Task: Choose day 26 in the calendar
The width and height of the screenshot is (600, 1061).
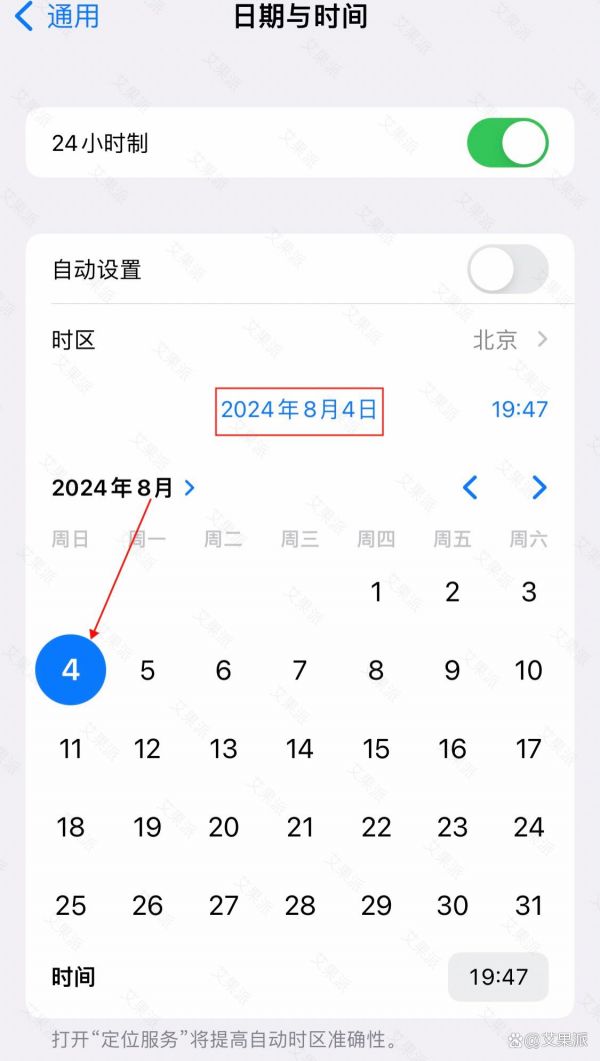Action: [147, 905]
